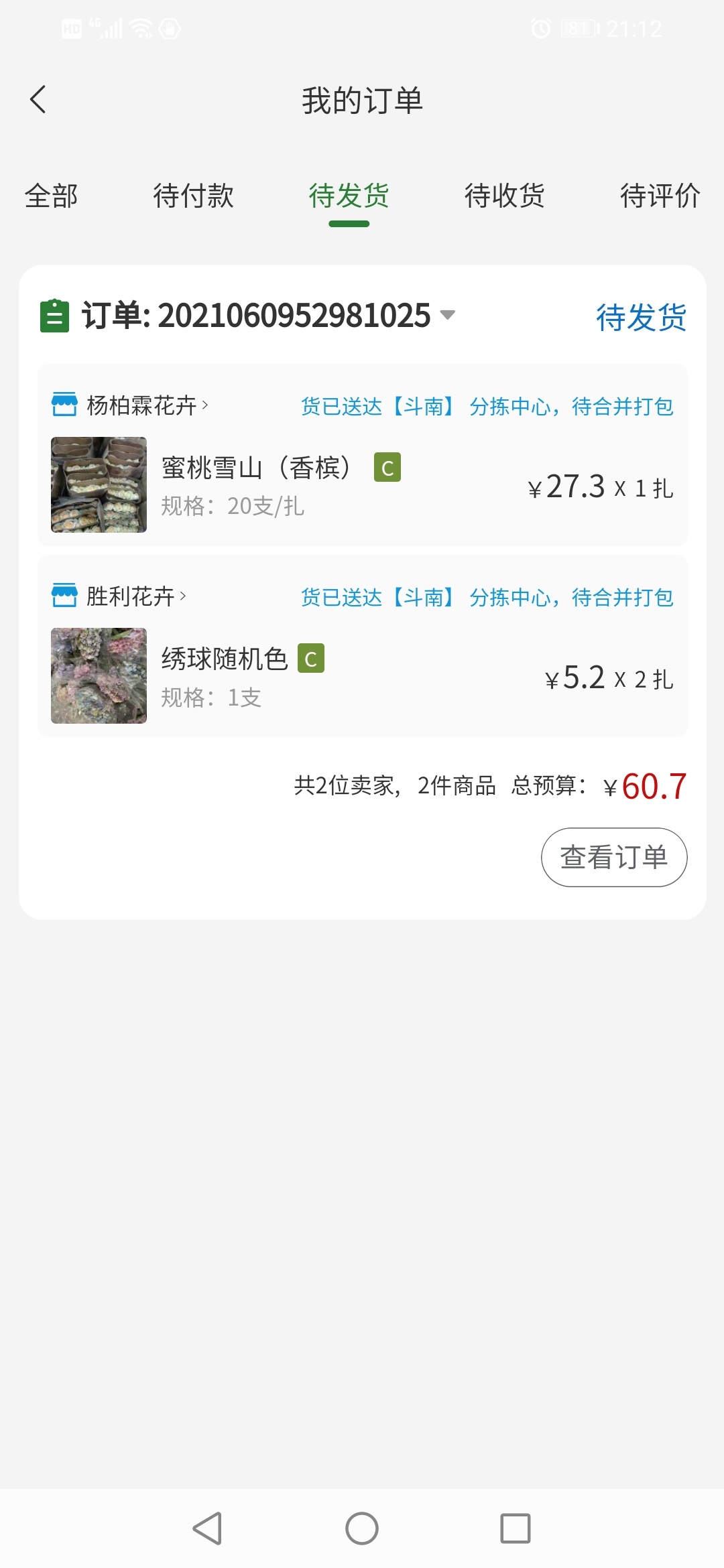Screen dimensions: 724x1568
Task: Open the 绣球随机色 product image
Action: pos(99,675)
